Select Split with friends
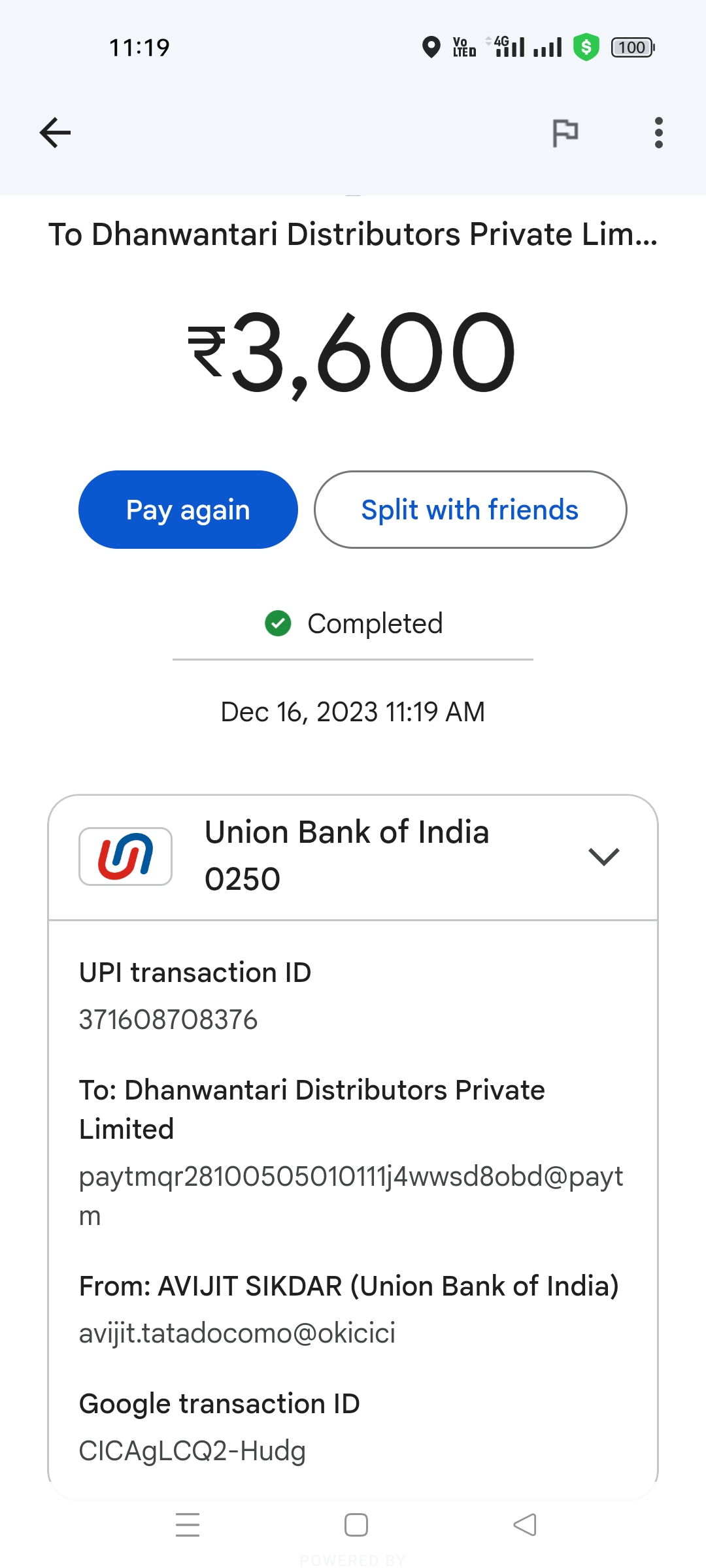This screenshot has height=1568, width=706. click(x=470, y=510)
